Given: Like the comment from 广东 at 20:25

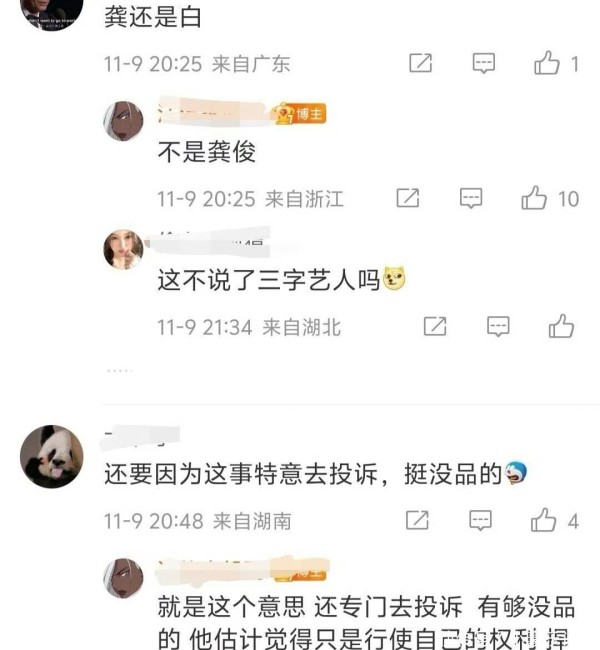Looking at the screenshot, I should pyautogui.click(x=547, y=64).
